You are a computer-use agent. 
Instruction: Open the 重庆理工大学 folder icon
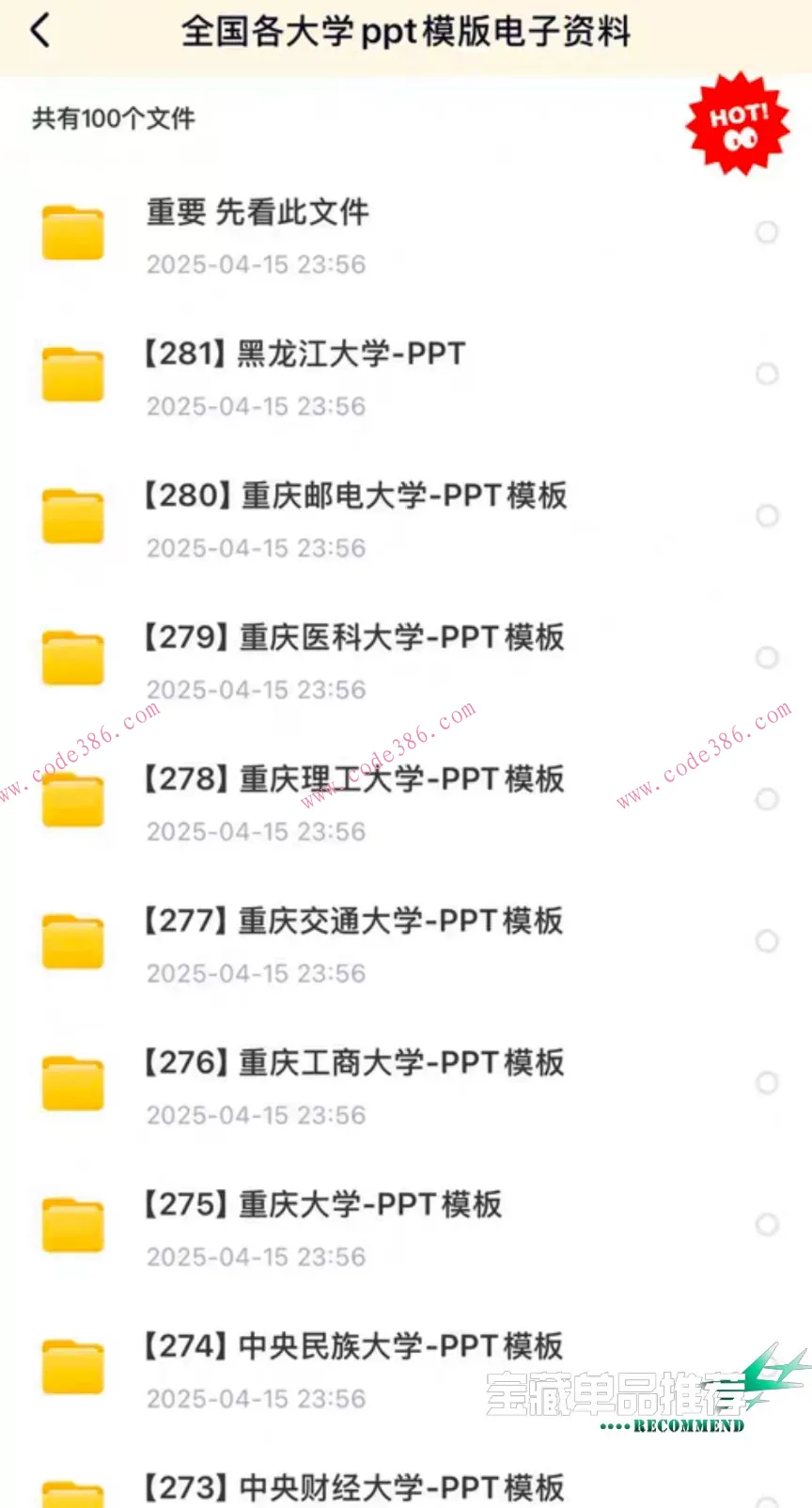73,800
